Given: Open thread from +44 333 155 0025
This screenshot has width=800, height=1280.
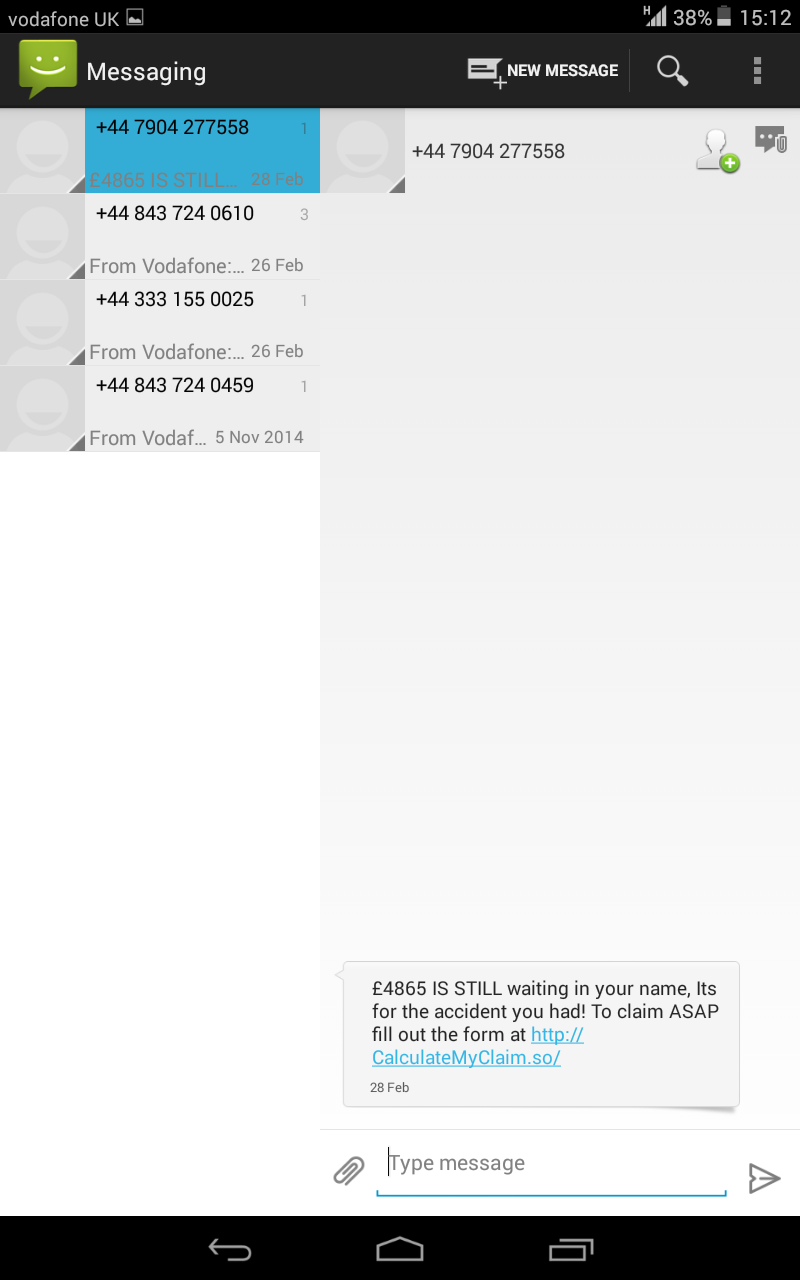Looking at the screenshot, I should (160, 323).
